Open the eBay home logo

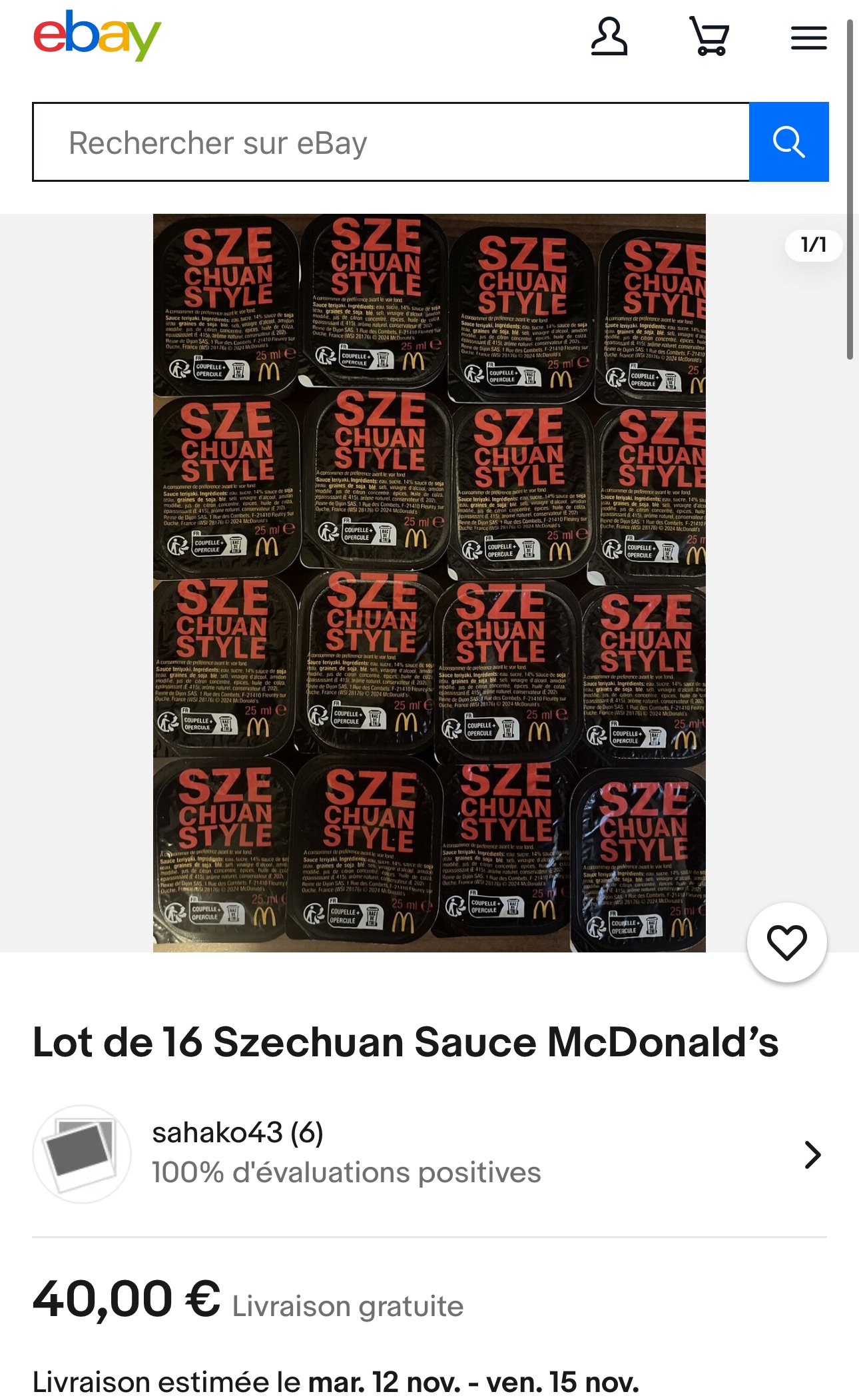(97, 35)
